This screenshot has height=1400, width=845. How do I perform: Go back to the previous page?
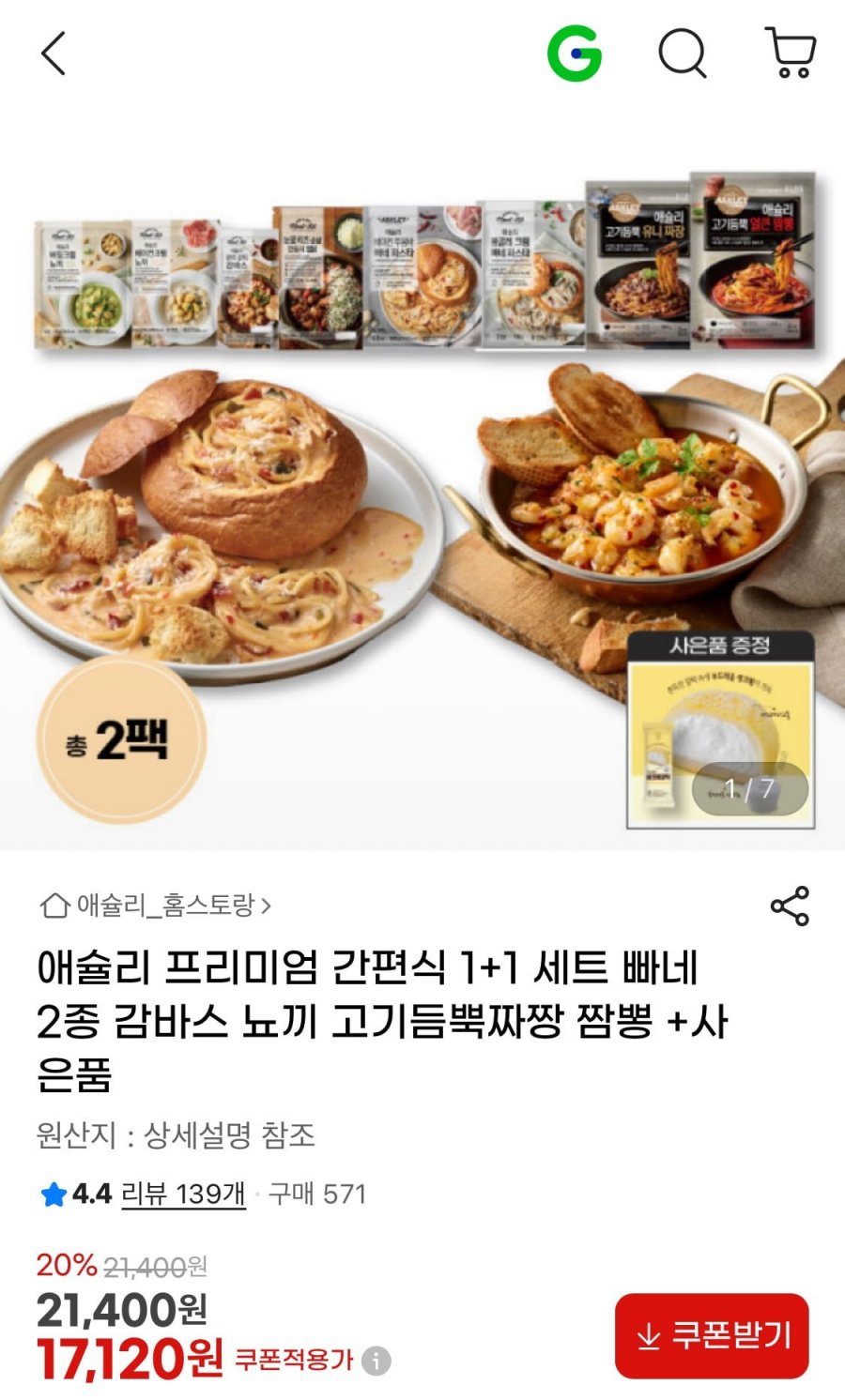(x=54, y=53)
